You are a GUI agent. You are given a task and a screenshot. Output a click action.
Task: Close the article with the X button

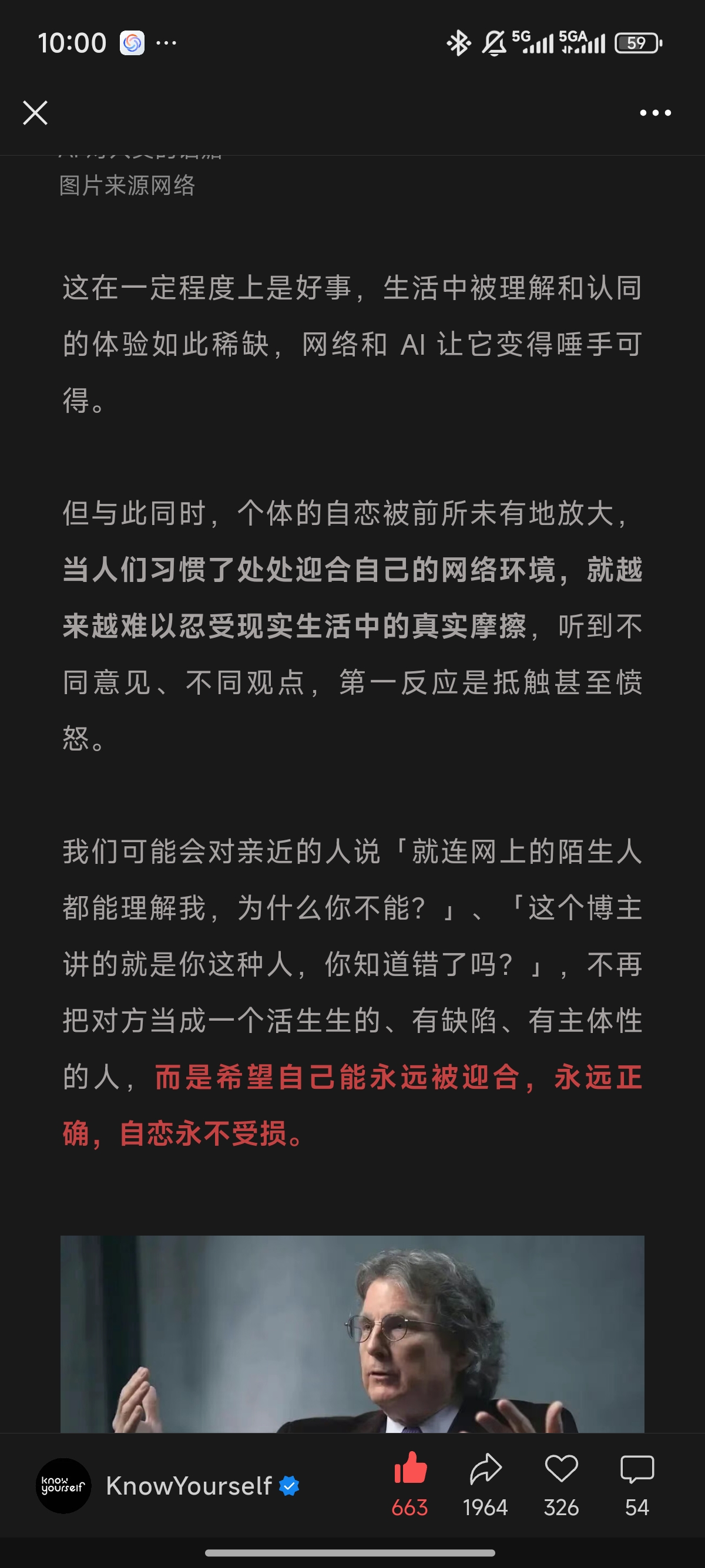35,113
